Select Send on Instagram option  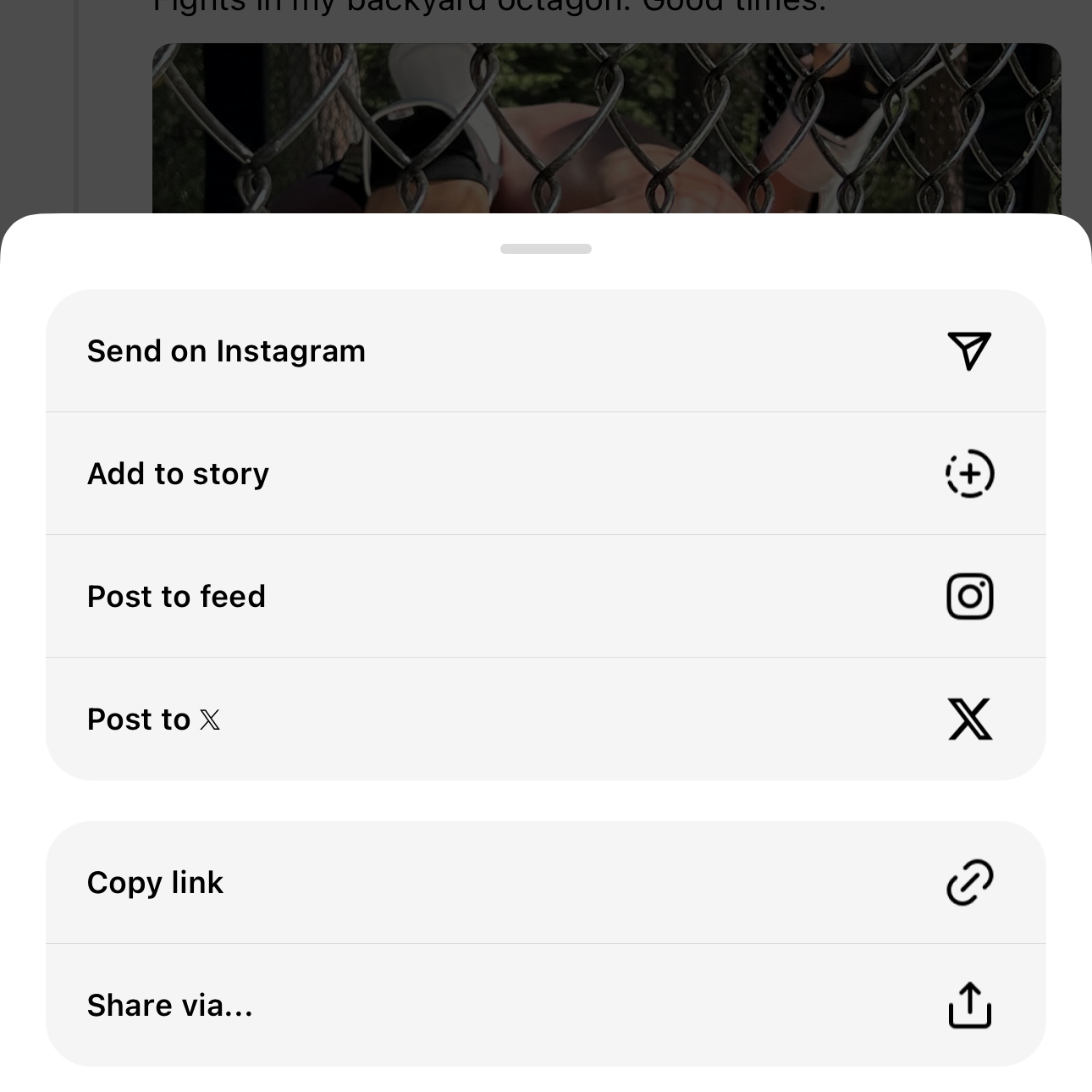(x=545, y=351)
